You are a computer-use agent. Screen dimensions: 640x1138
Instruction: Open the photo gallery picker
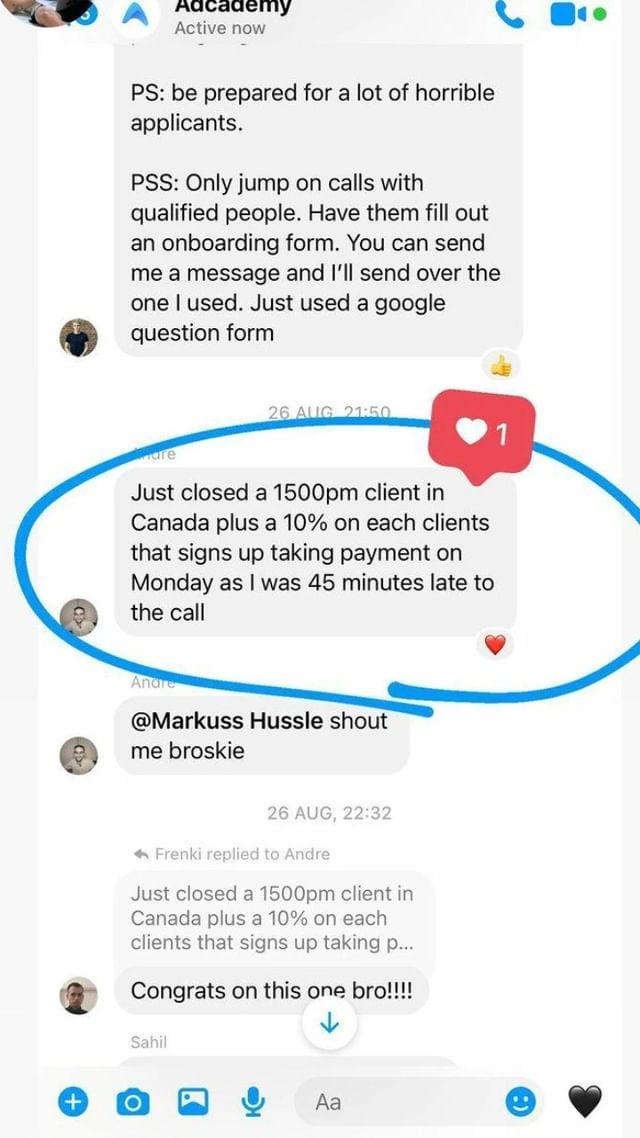coord(192,1102)
